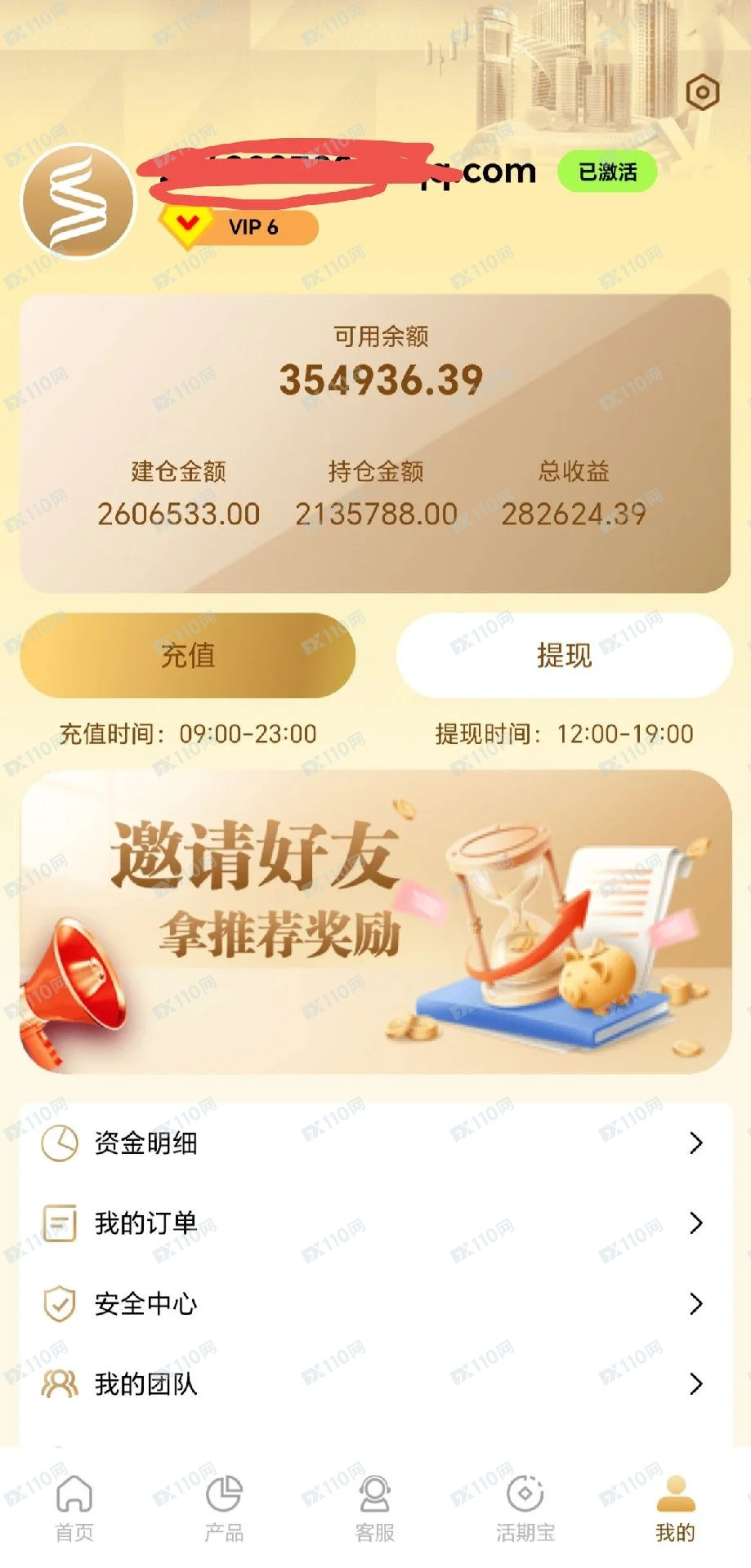Switch to the 首页 home tab
The width and height of the screenshot is (751, 1568).
pos(74,1508)
